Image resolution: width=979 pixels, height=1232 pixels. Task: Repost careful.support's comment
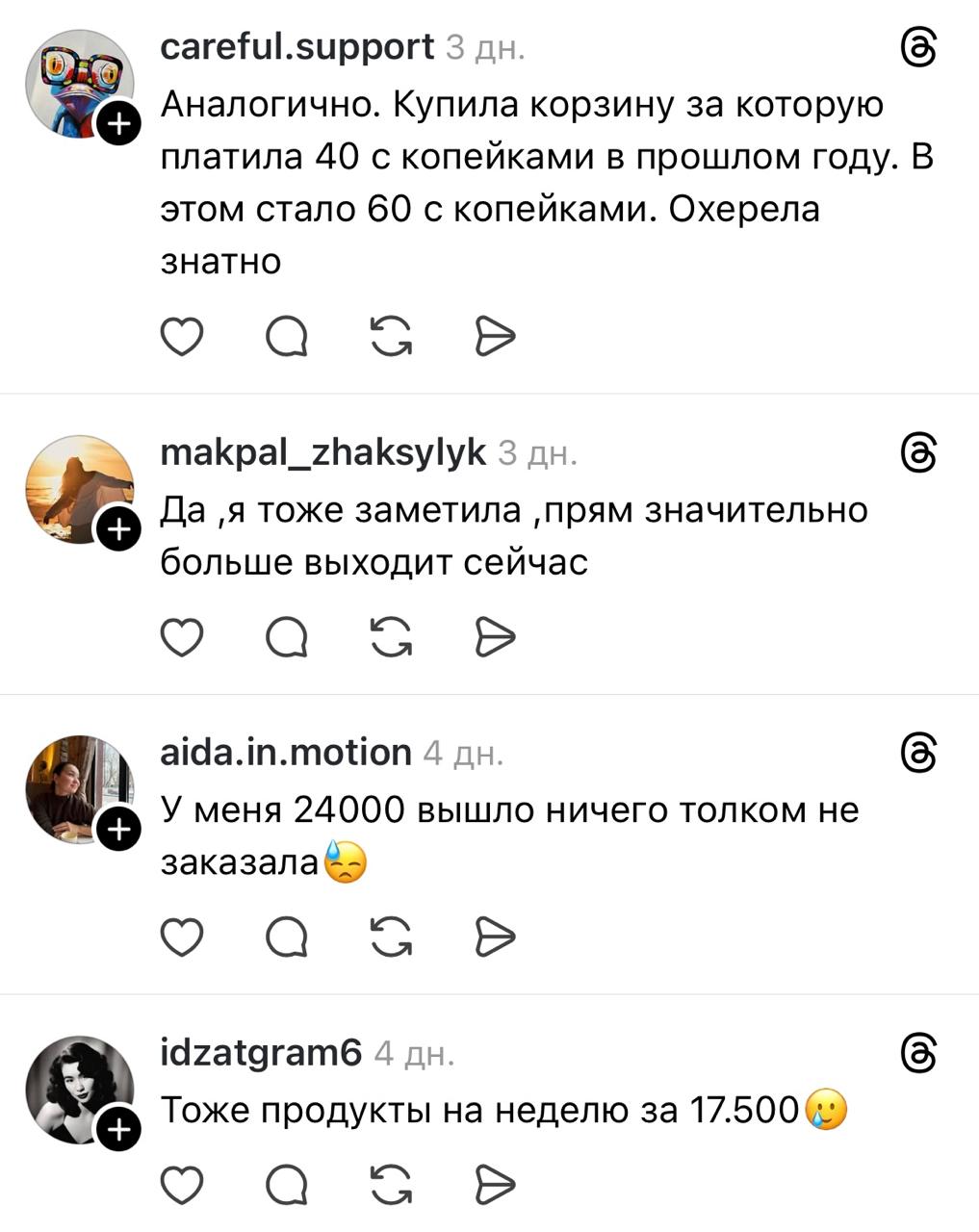point(391,337)
